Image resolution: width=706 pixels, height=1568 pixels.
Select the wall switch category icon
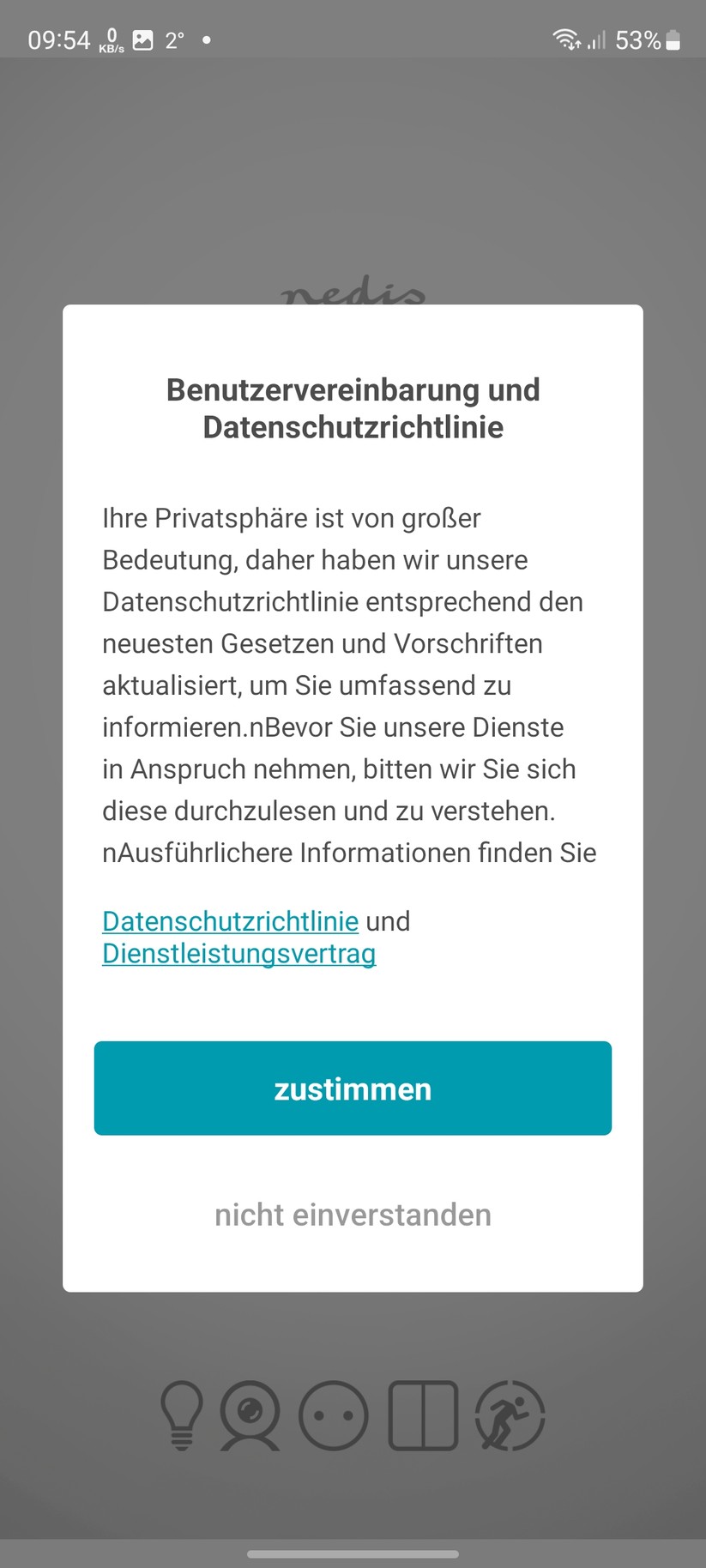[422, 1415]
